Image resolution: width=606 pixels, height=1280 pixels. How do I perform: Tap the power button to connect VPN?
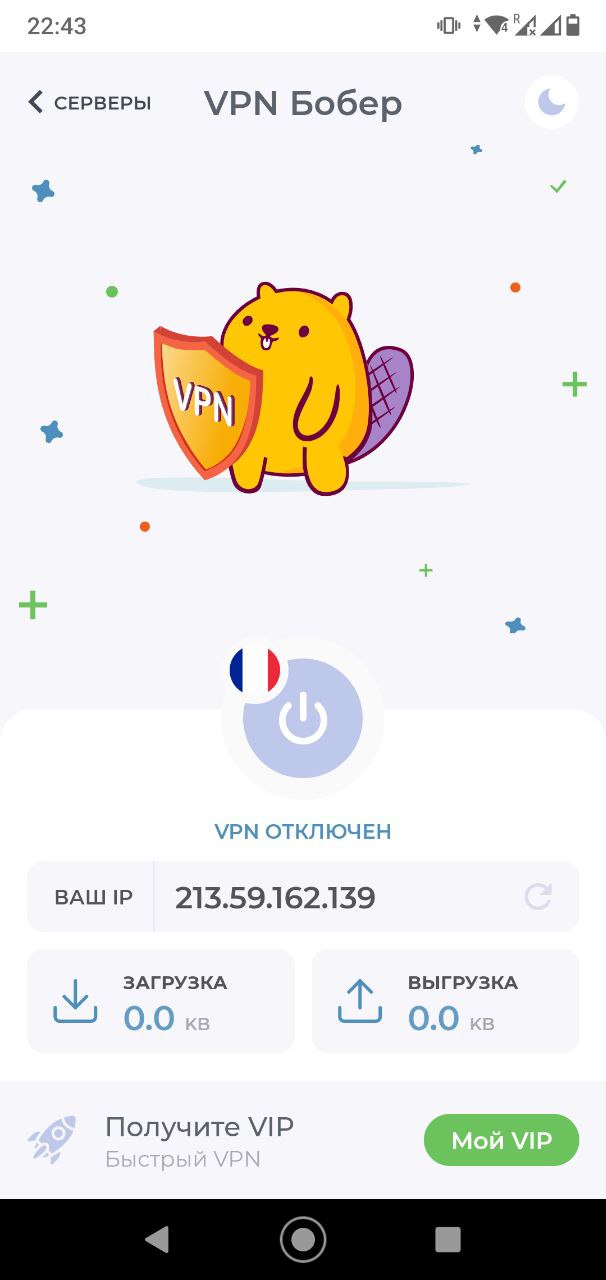(303, 718)
